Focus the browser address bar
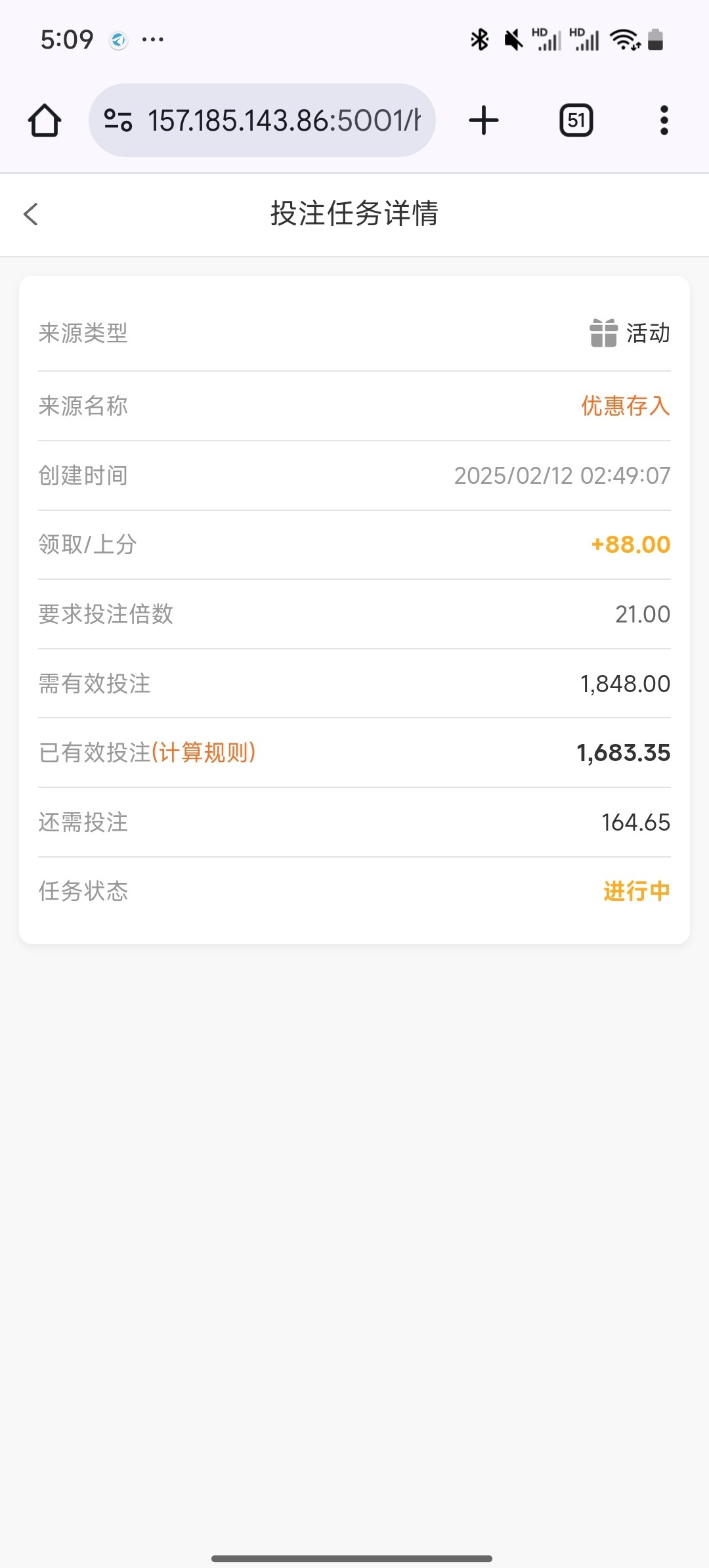 [x=282, y=121]
